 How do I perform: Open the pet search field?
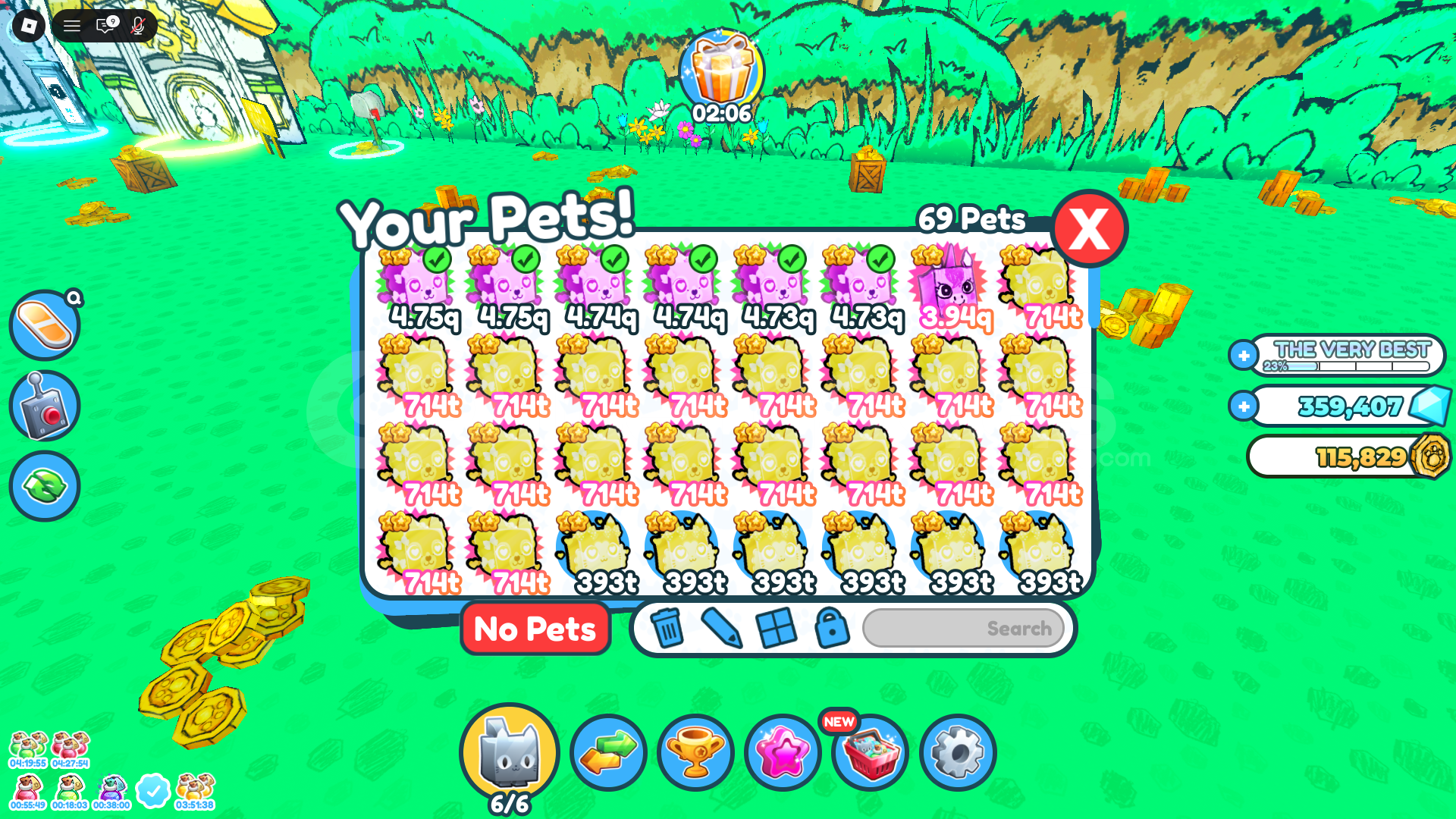click(x=963, y=629)
